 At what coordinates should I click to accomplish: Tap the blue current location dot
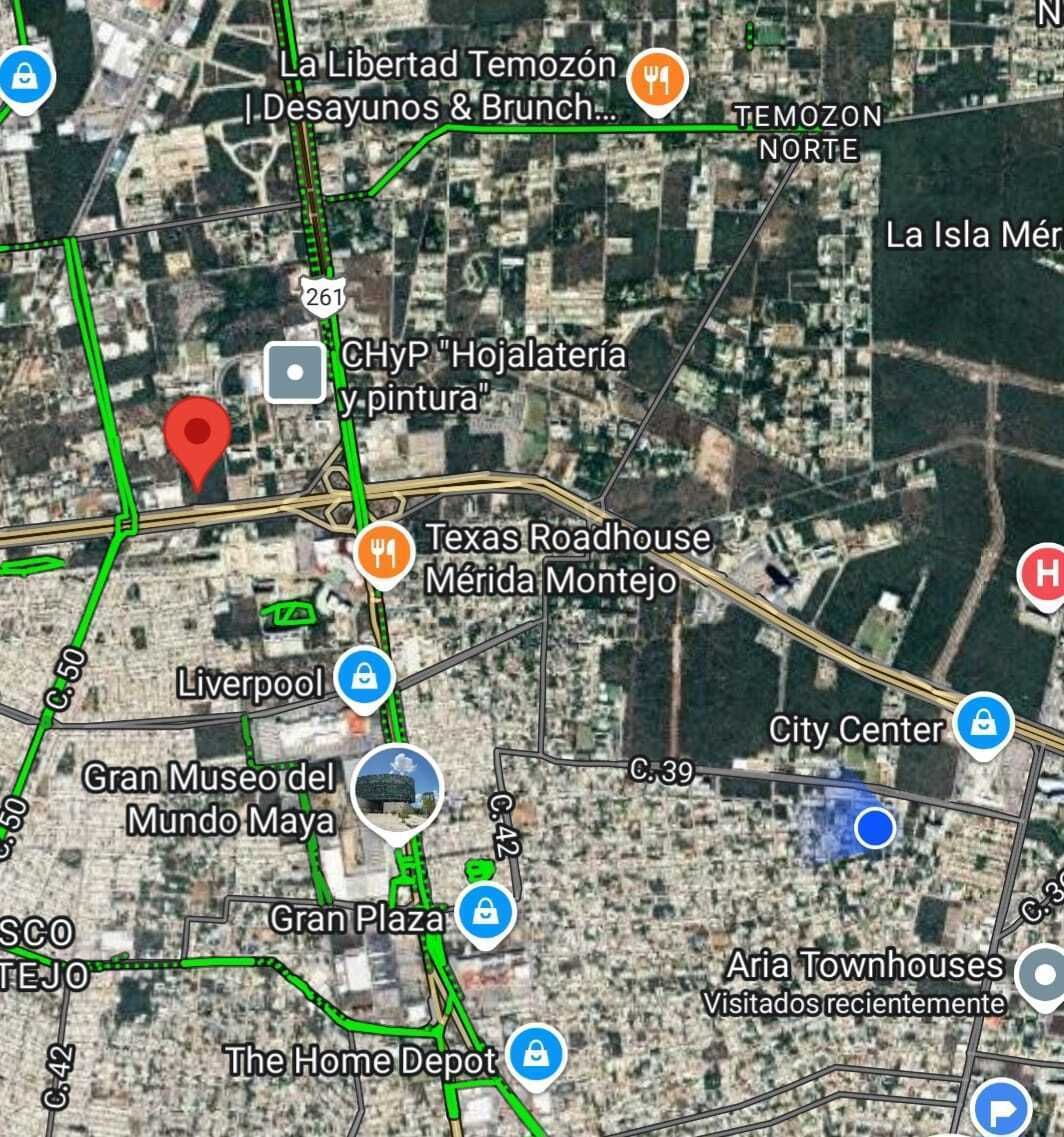875,827
